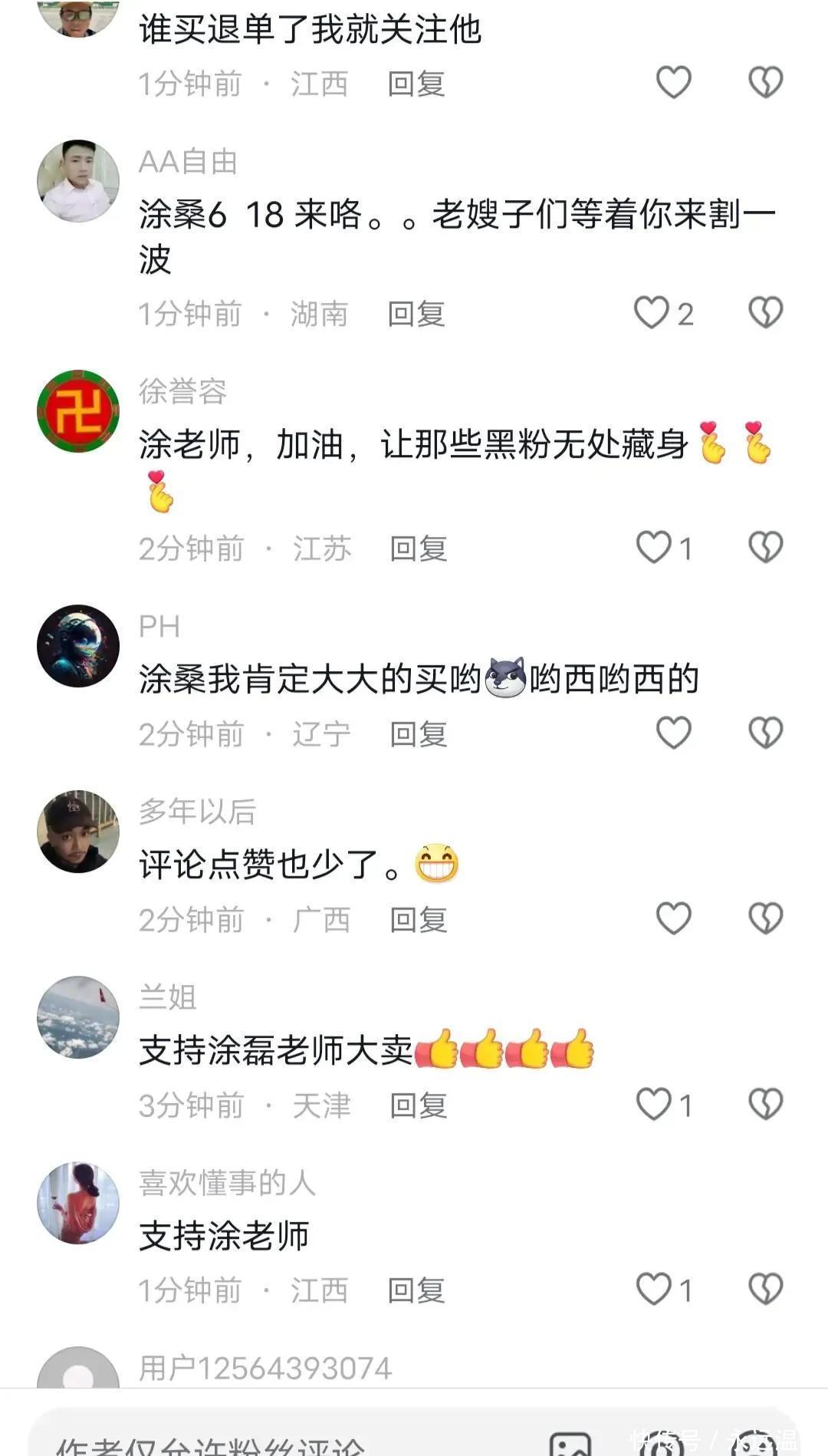Dislike 多年以后's comment

point(765,919)
